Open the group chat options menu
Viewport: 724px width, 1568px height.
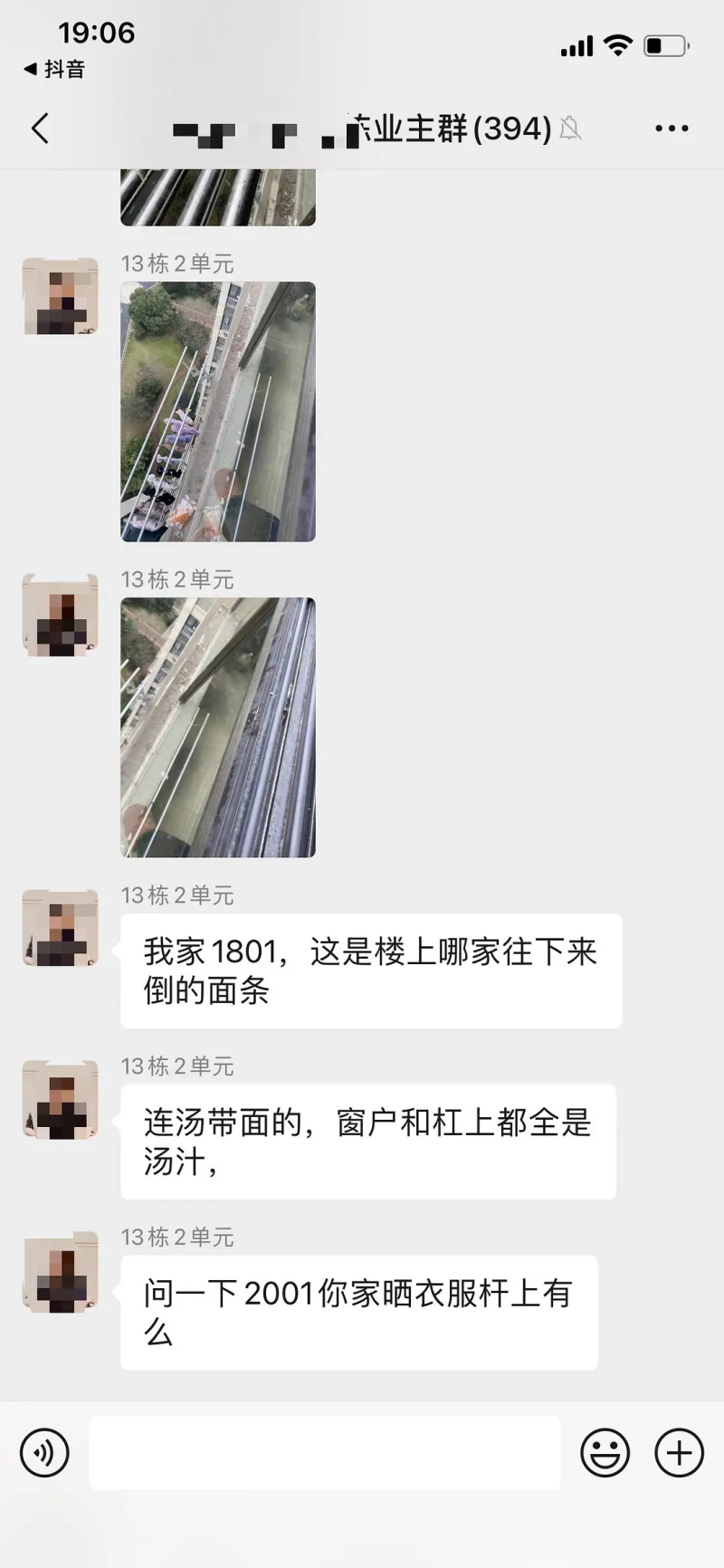[x=672, y=129]
